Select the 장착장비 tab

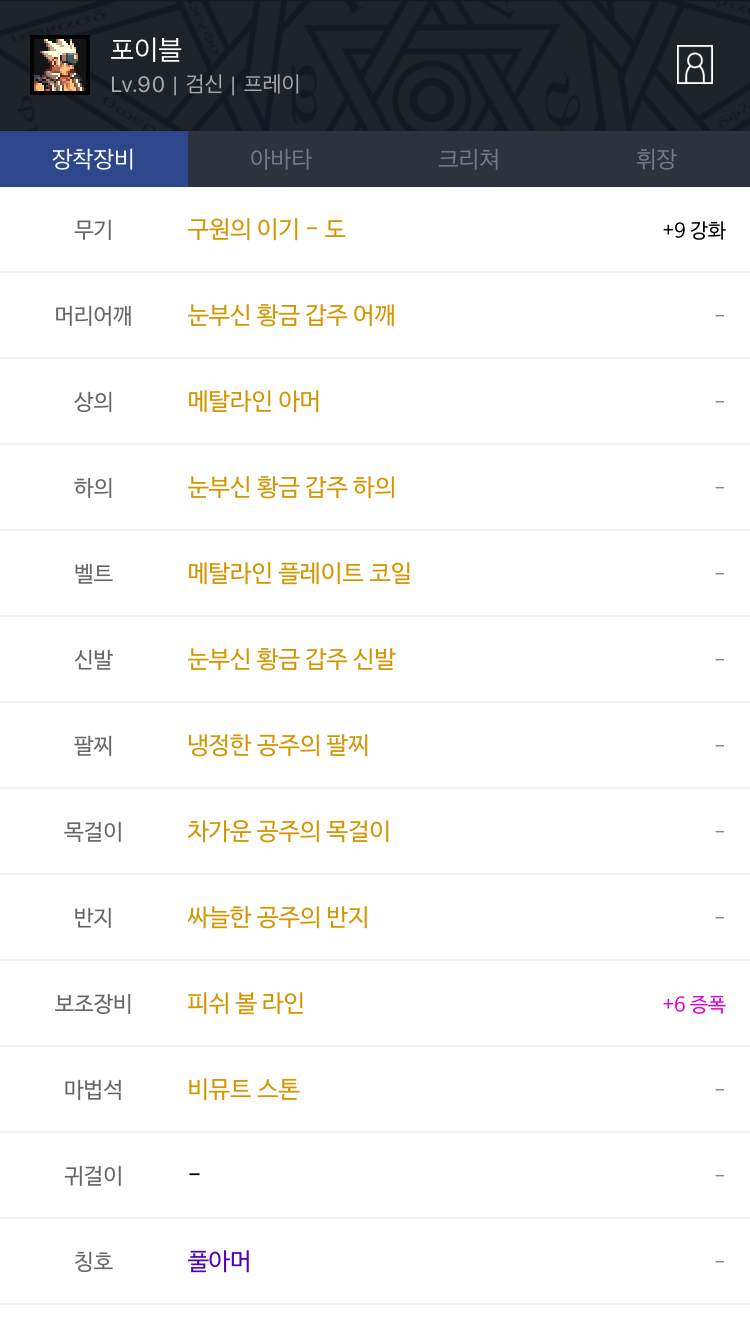click(93, 159)
